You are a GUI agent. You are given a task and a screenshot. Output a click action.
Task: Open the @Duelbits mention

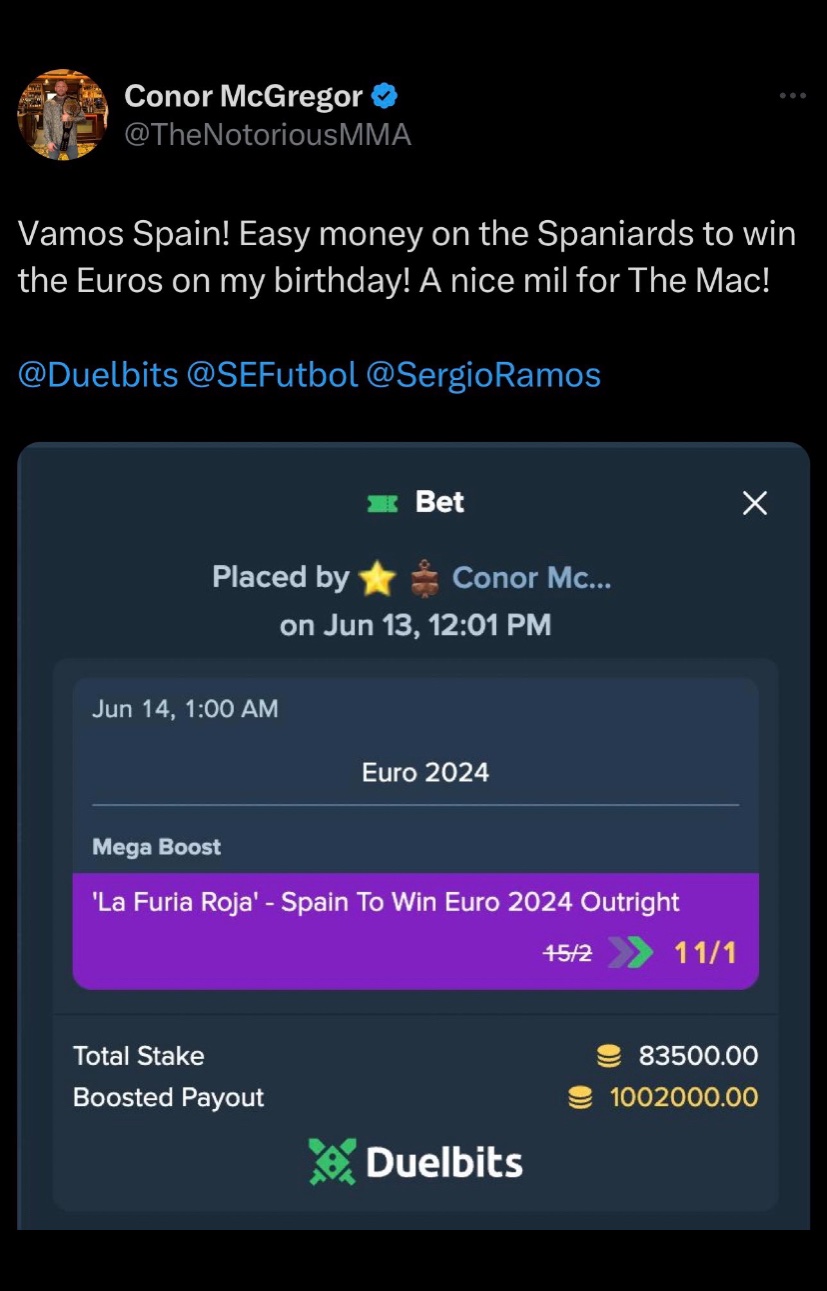click(98, 375)
